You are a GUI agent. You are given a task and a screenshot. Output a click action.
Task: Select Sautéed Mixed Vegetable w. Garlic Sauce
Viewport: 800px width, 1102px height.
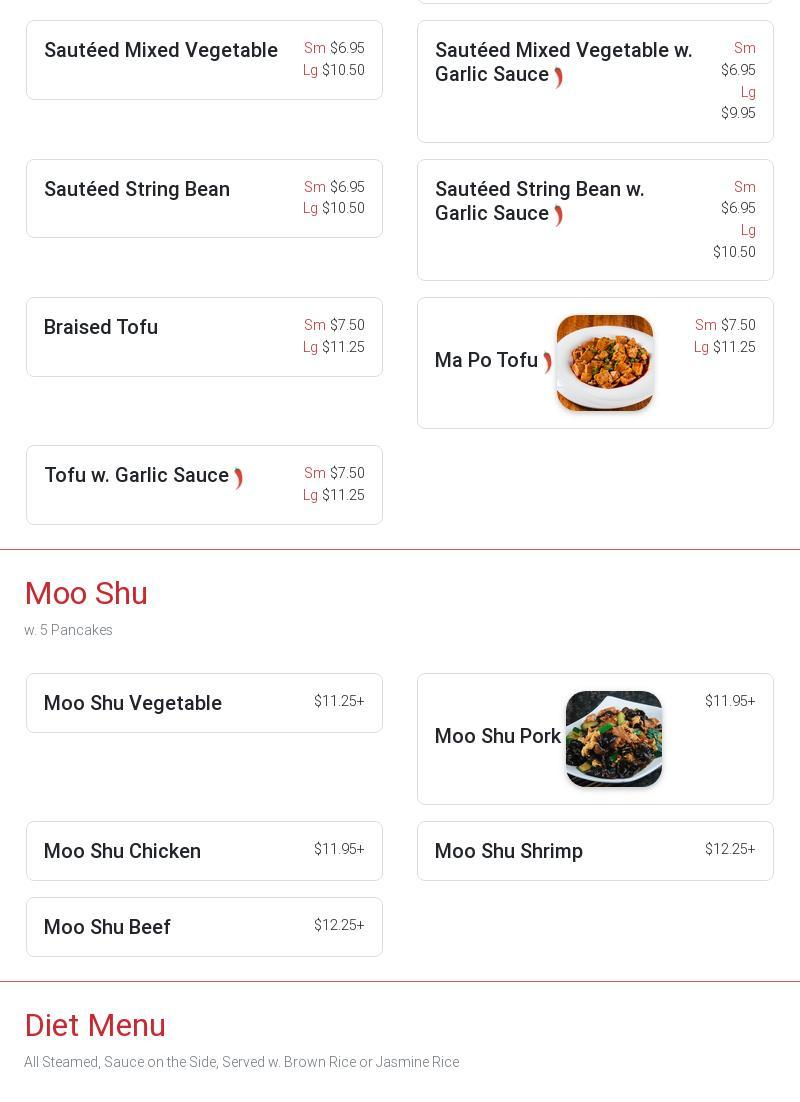tap(594, 81)
